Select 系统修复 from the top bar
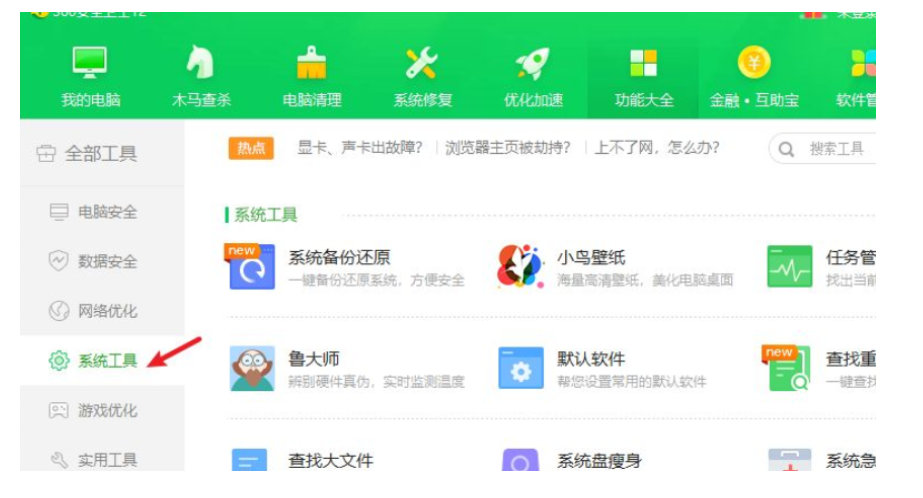The width and height of the screenshot is (923, 498). [422, 77]
